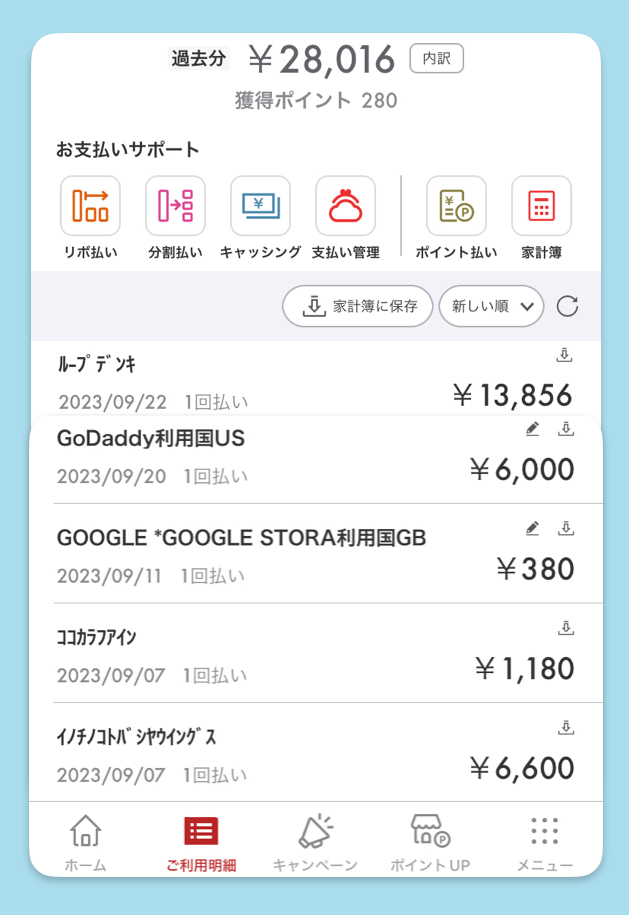Open ポイント払い point payment

456,206
